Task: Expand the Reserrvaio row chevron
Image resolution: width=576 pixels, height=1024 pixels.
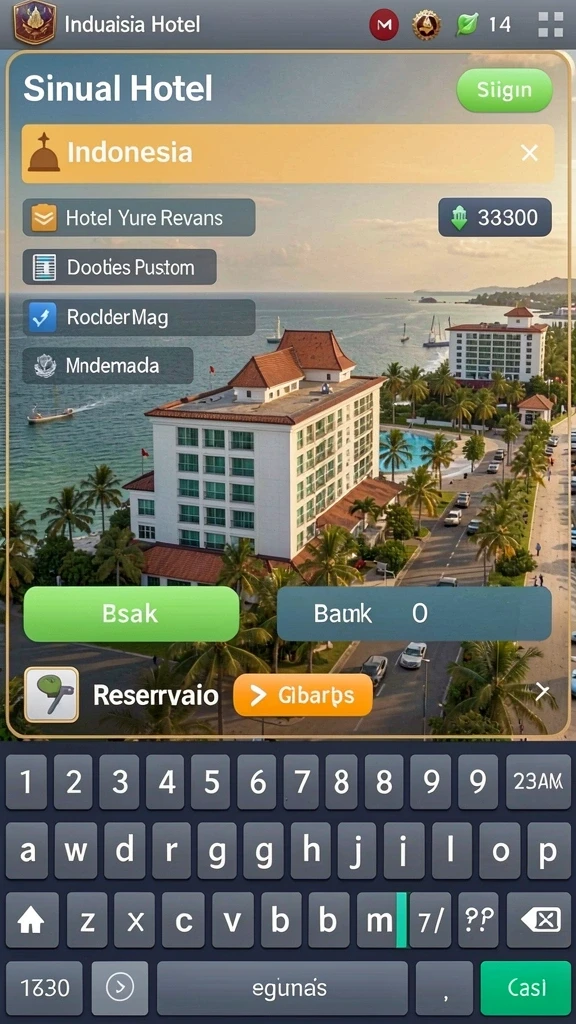Action: pyautogui.click(x=541, y=692)
